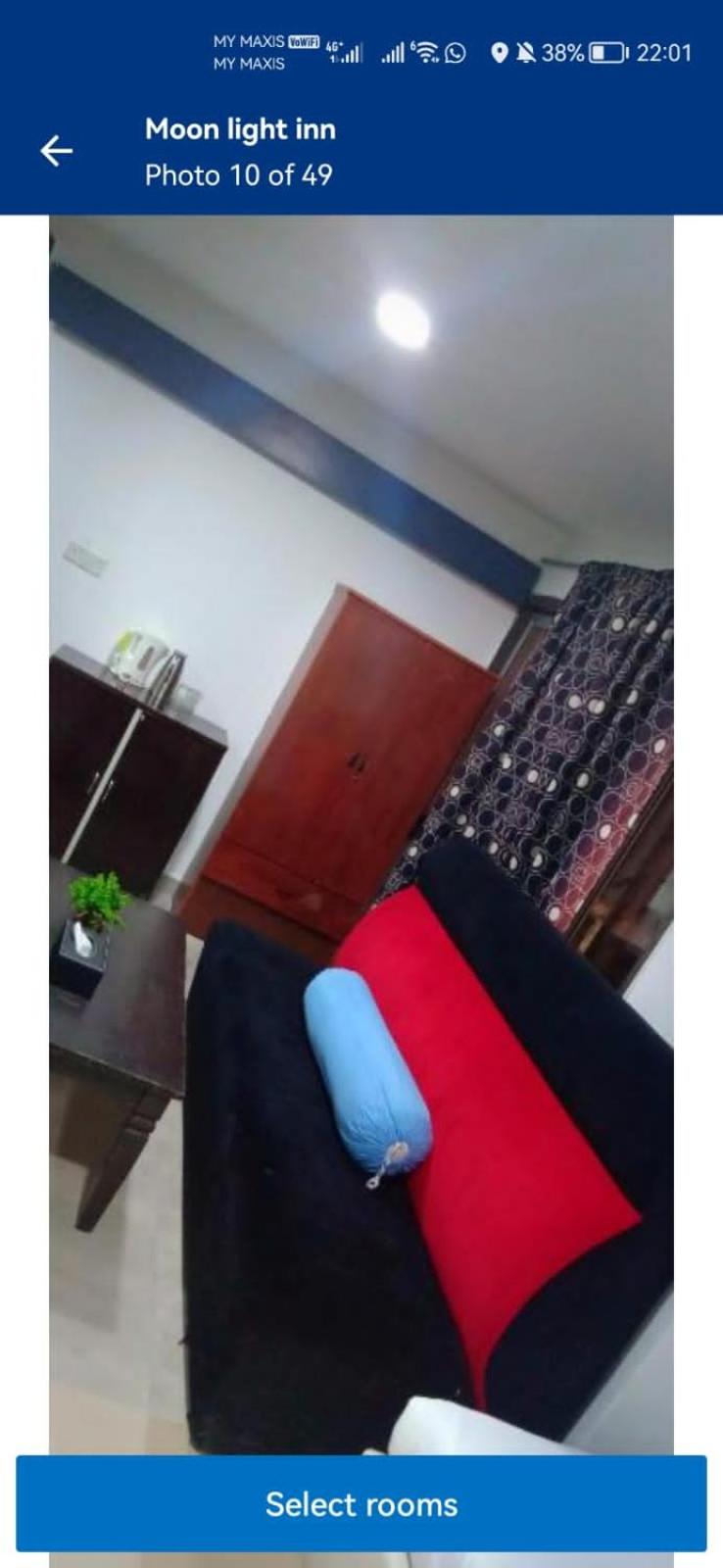This screenshot has width=723, height=1568.
Task: Open the Moon light inn room photo
Action: pyautogui.click(x=361, y=833)
